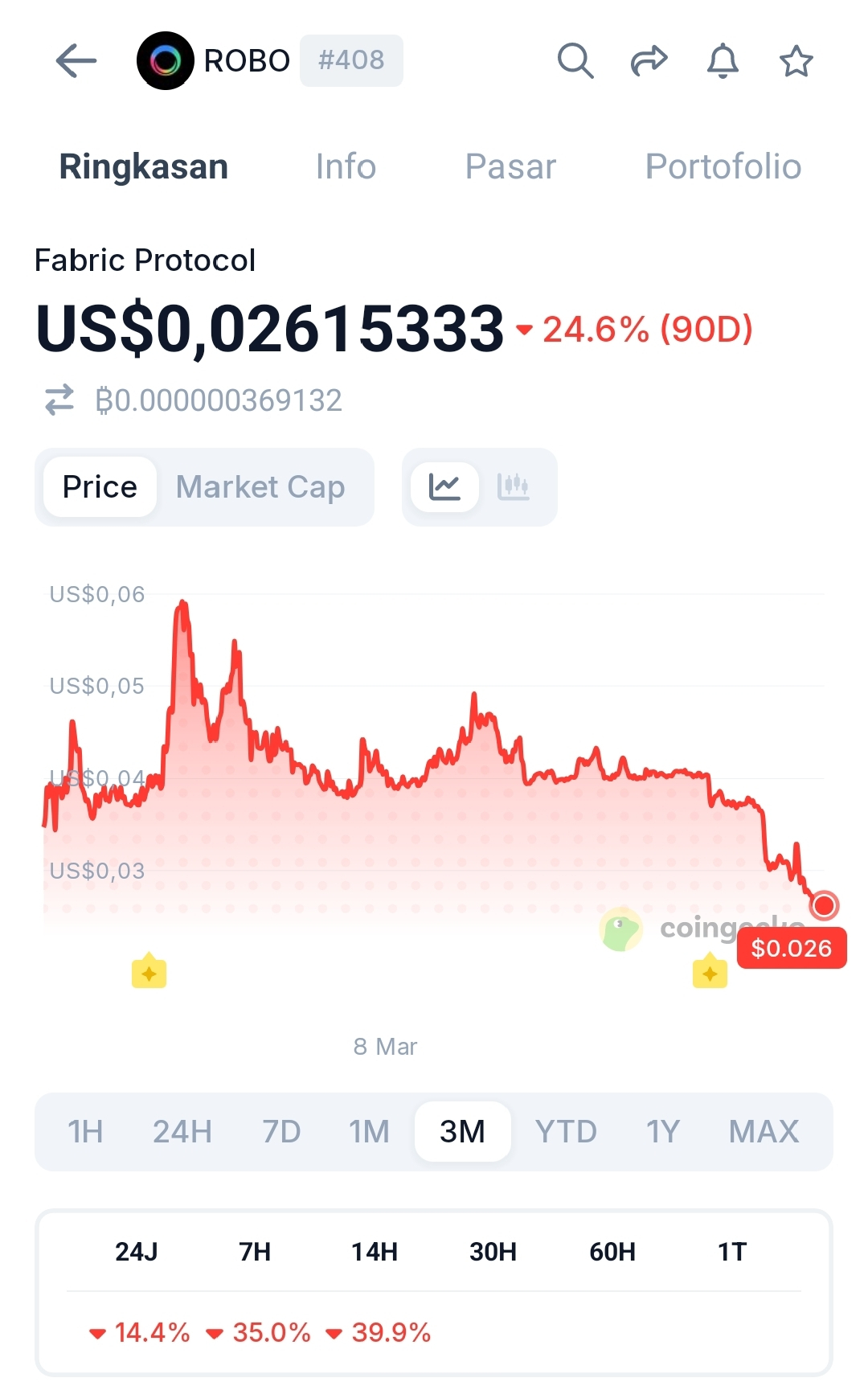Select the line chart view

click(x=444, y=486)
